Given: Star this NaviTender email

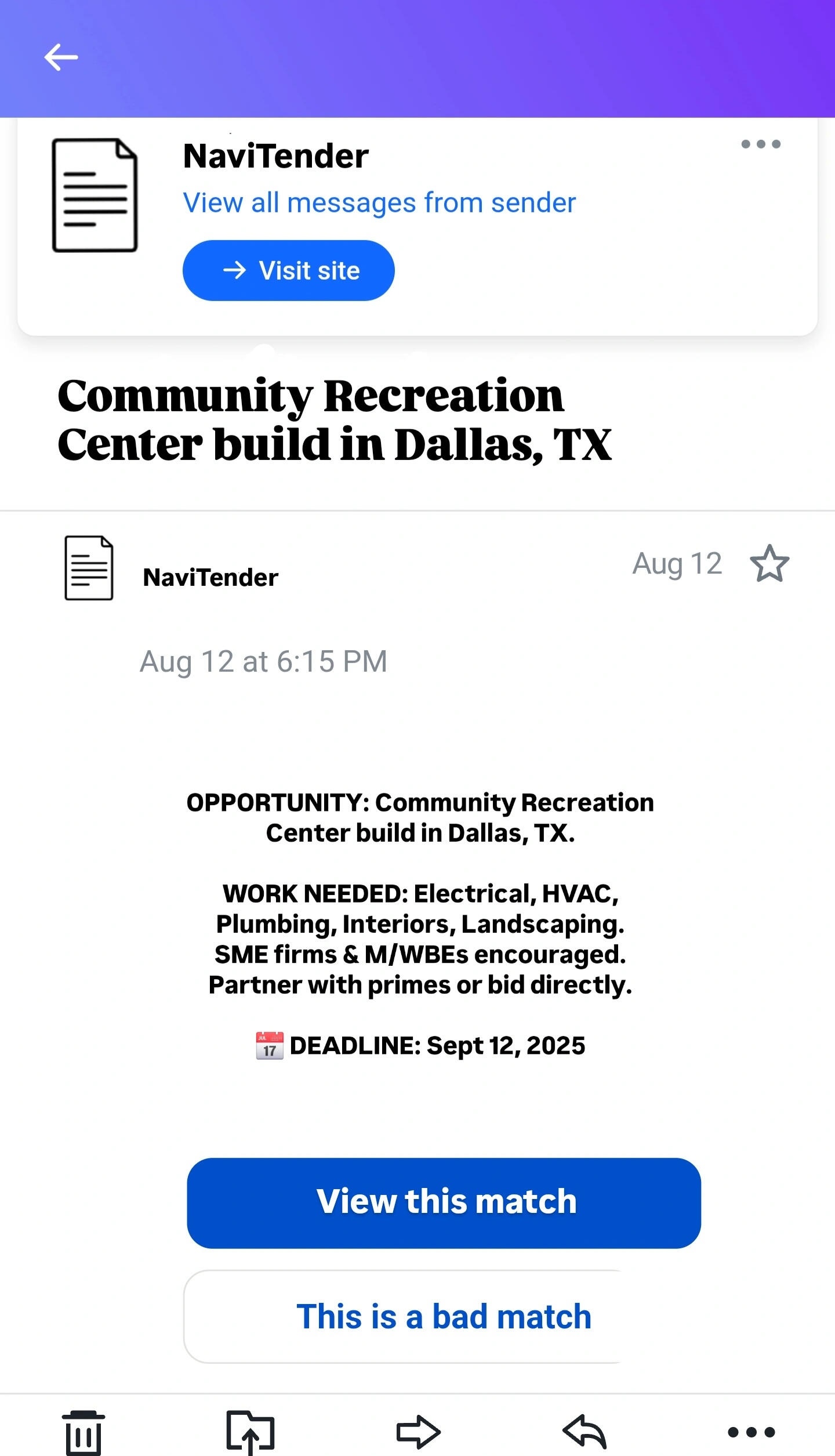Looking at the screenshot, I should (x=769, y=563).
